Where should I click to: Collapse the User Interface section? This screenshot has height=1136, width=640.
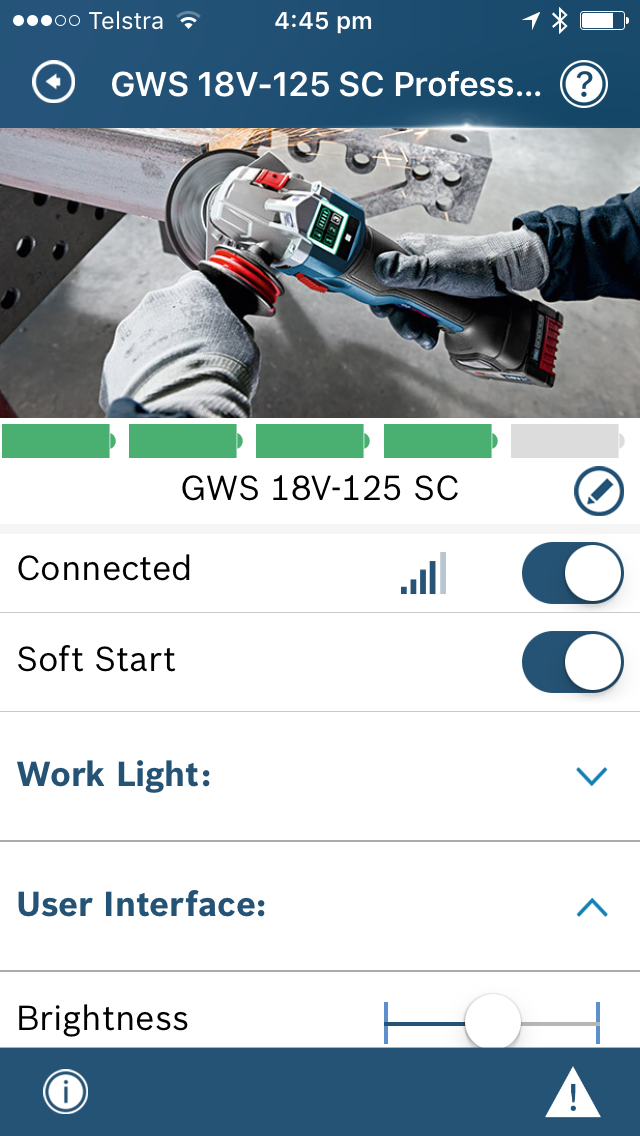592,906
